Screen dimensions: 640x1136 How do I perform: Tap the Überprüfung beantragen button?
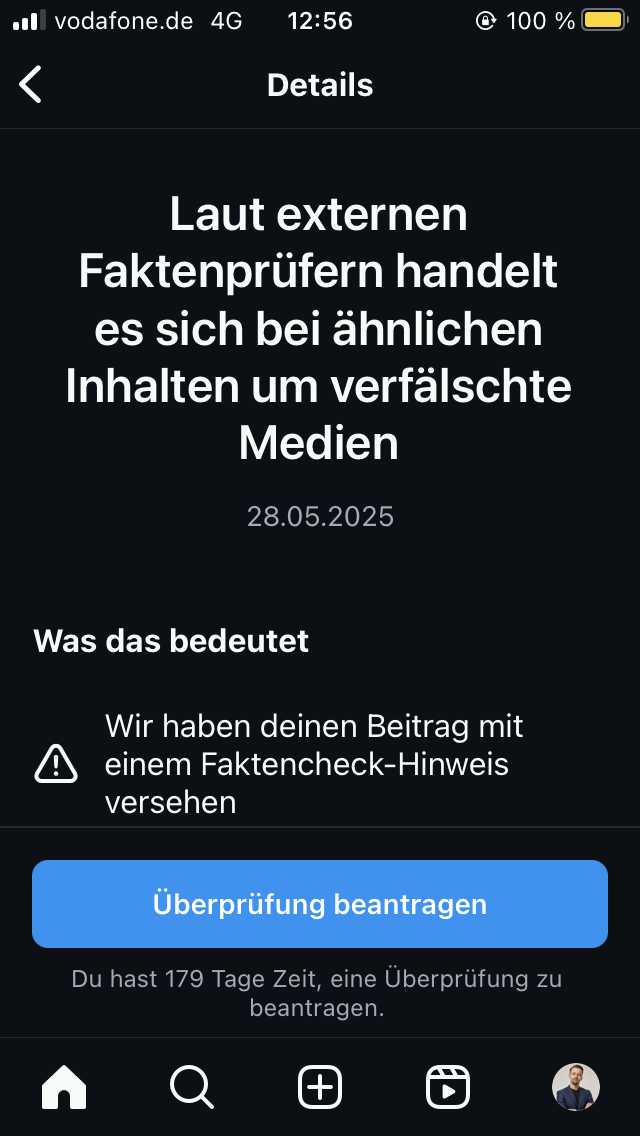pos(320,903)
